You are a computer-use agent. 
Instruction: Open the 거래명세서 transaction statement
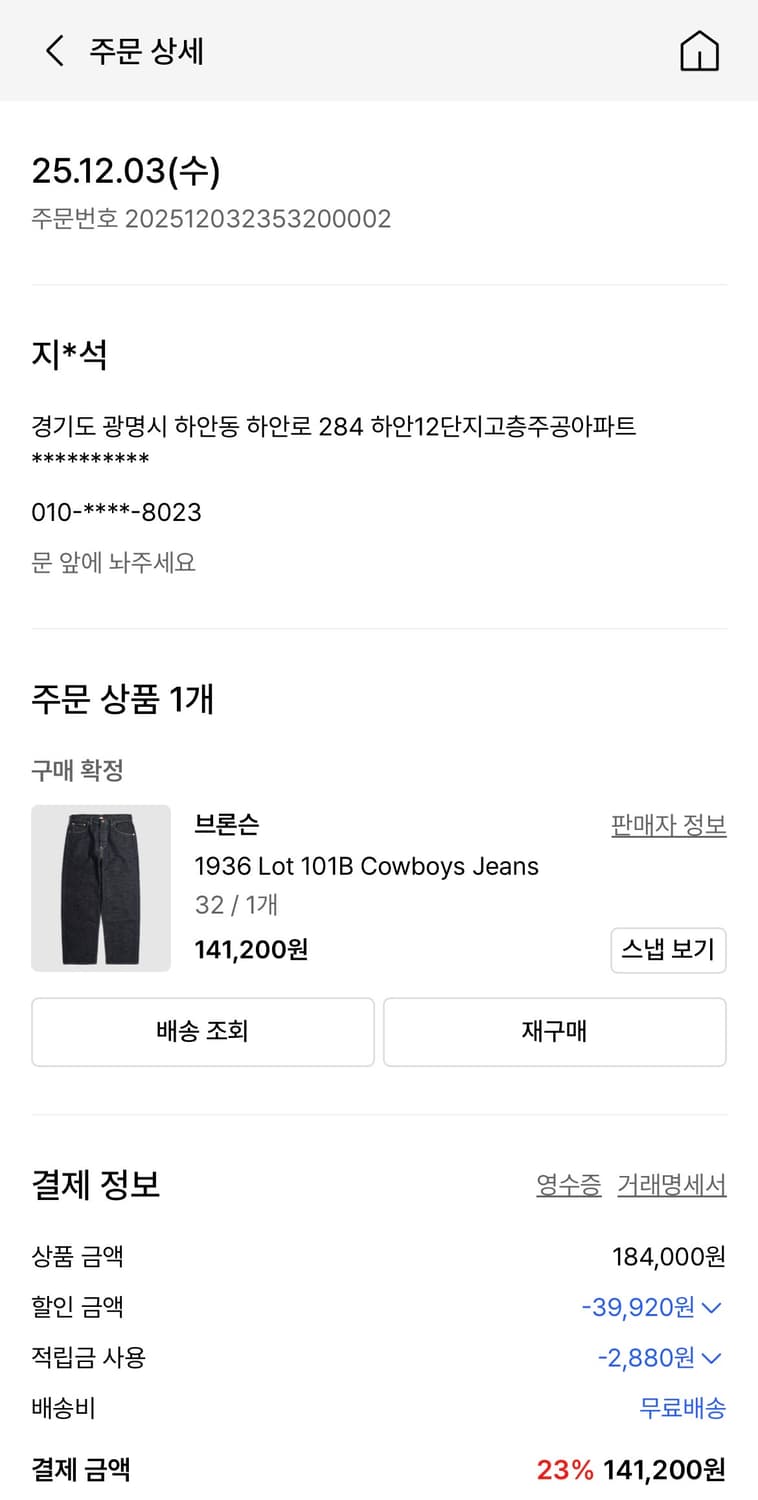pyautogui.click(x=671, y=1184)
